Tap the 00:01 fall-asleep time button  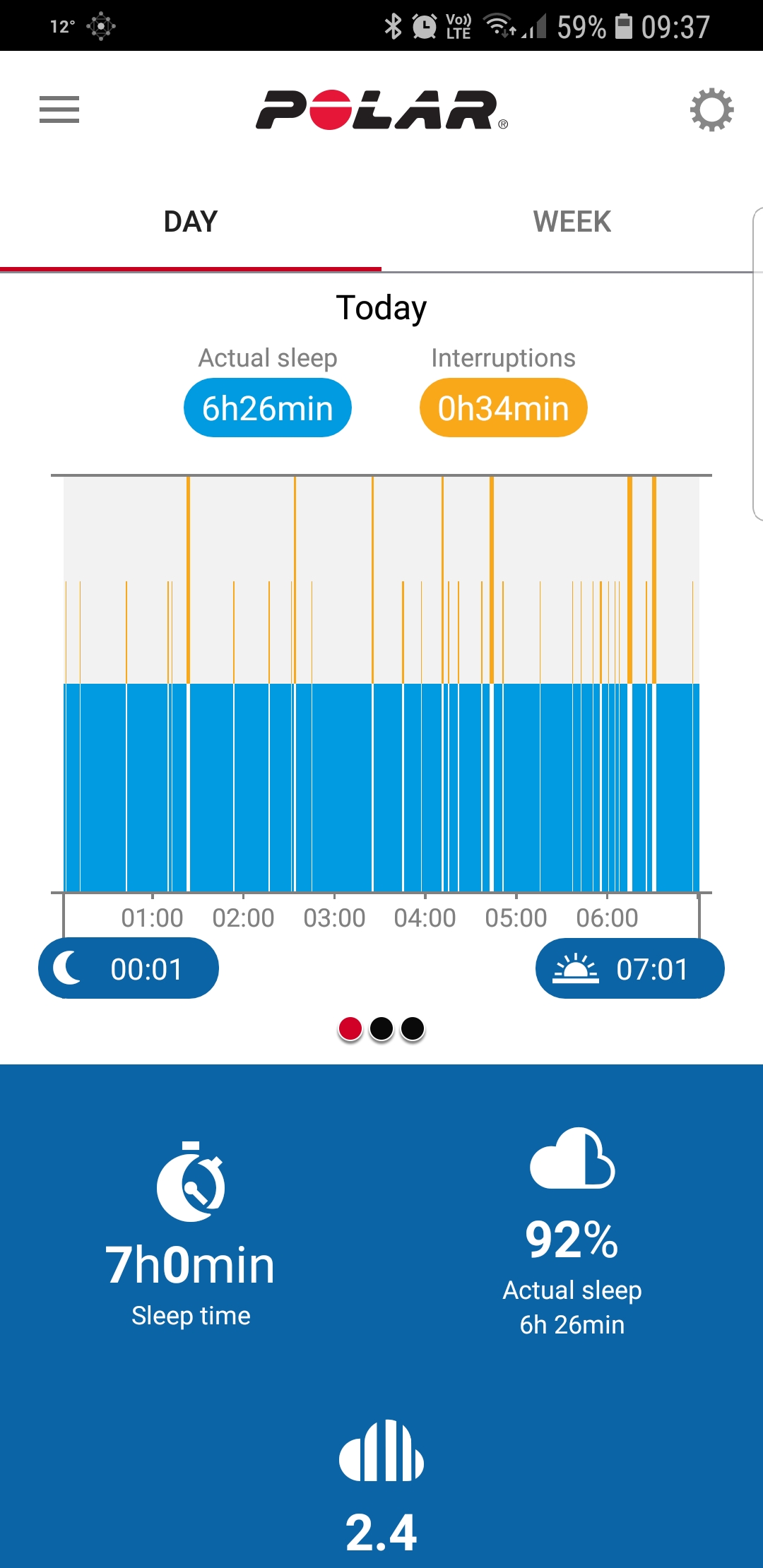pyautogui.click(x=129, y=968)
